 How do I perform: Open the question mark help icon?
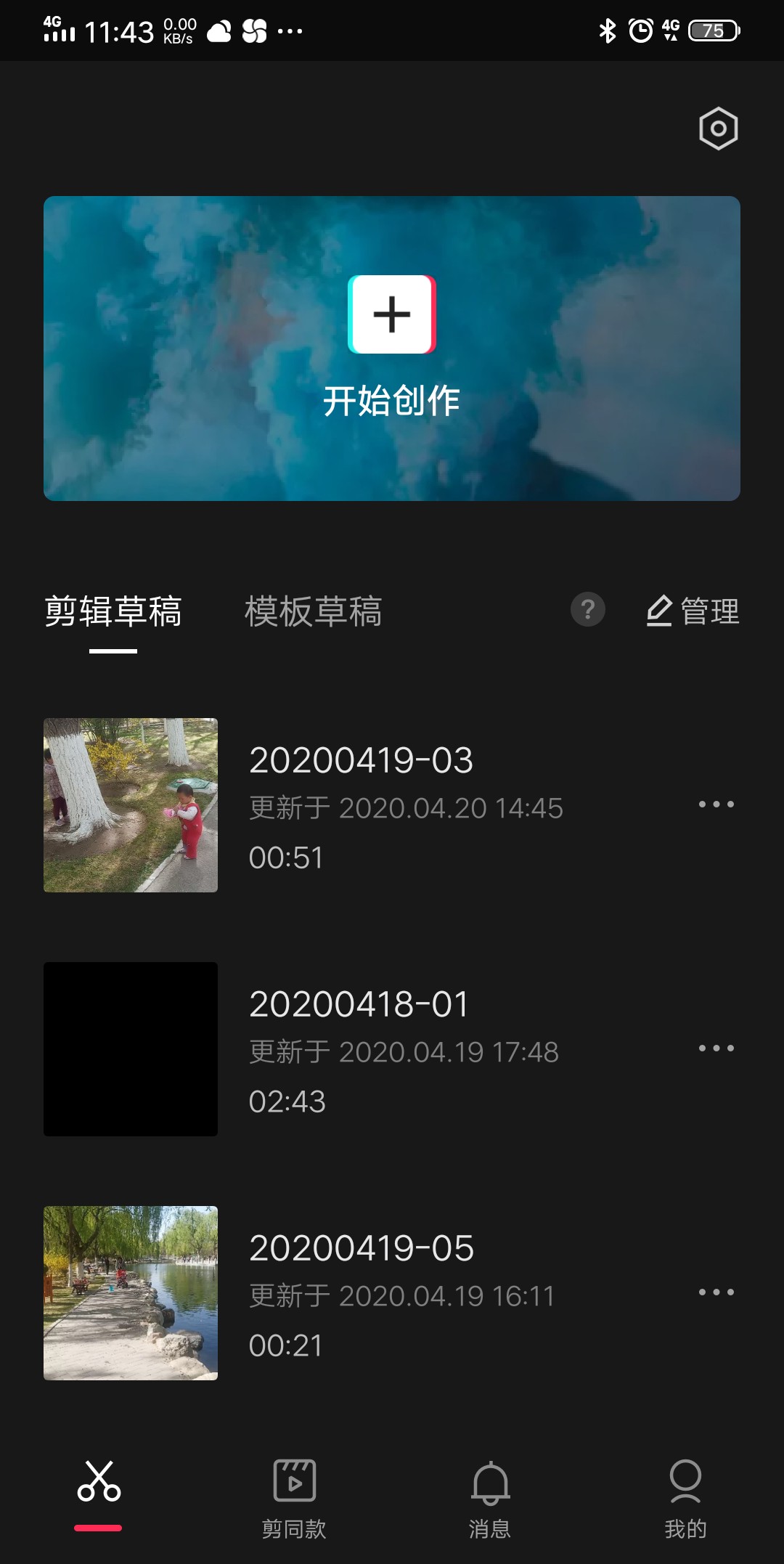588,610
